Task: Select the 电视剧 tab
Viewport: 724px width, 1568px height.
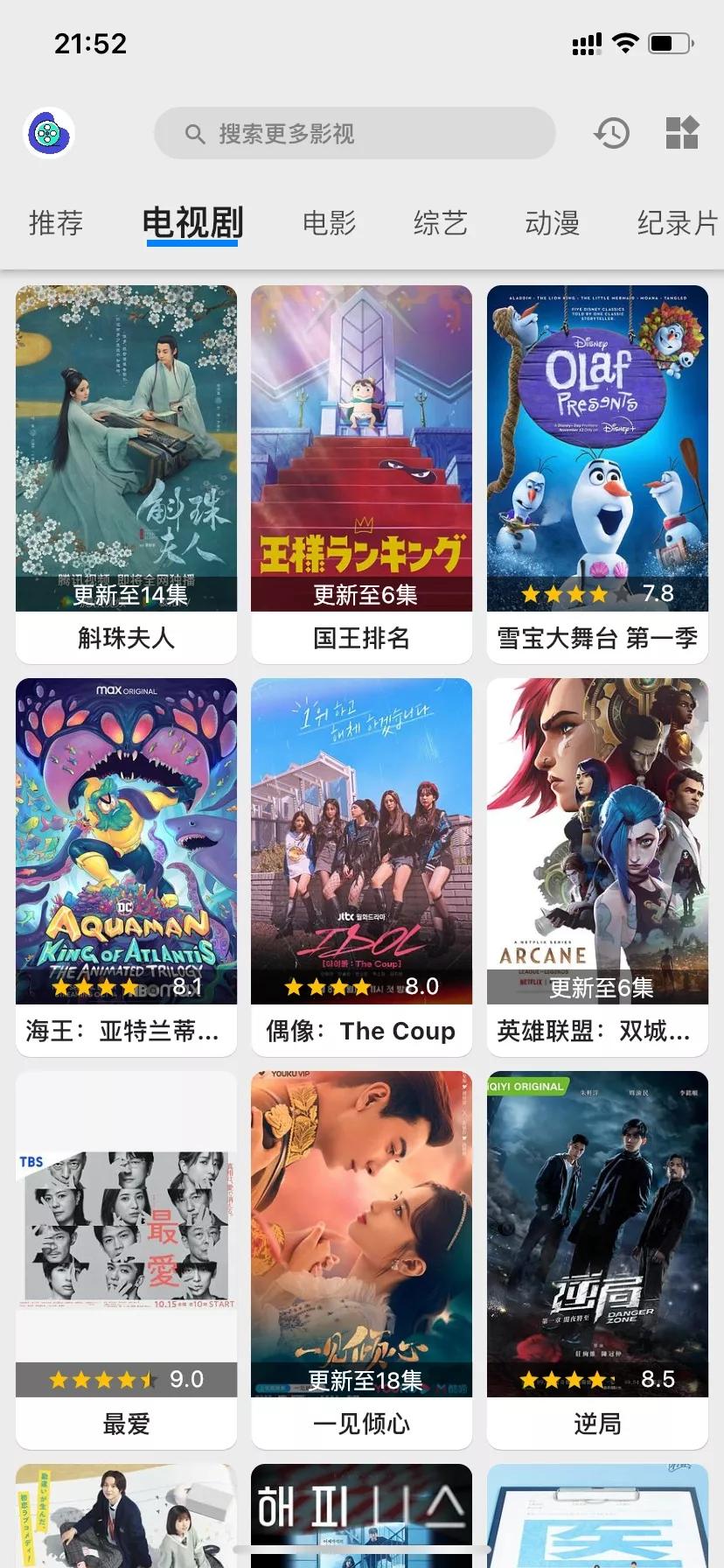Action: [192, 223]
